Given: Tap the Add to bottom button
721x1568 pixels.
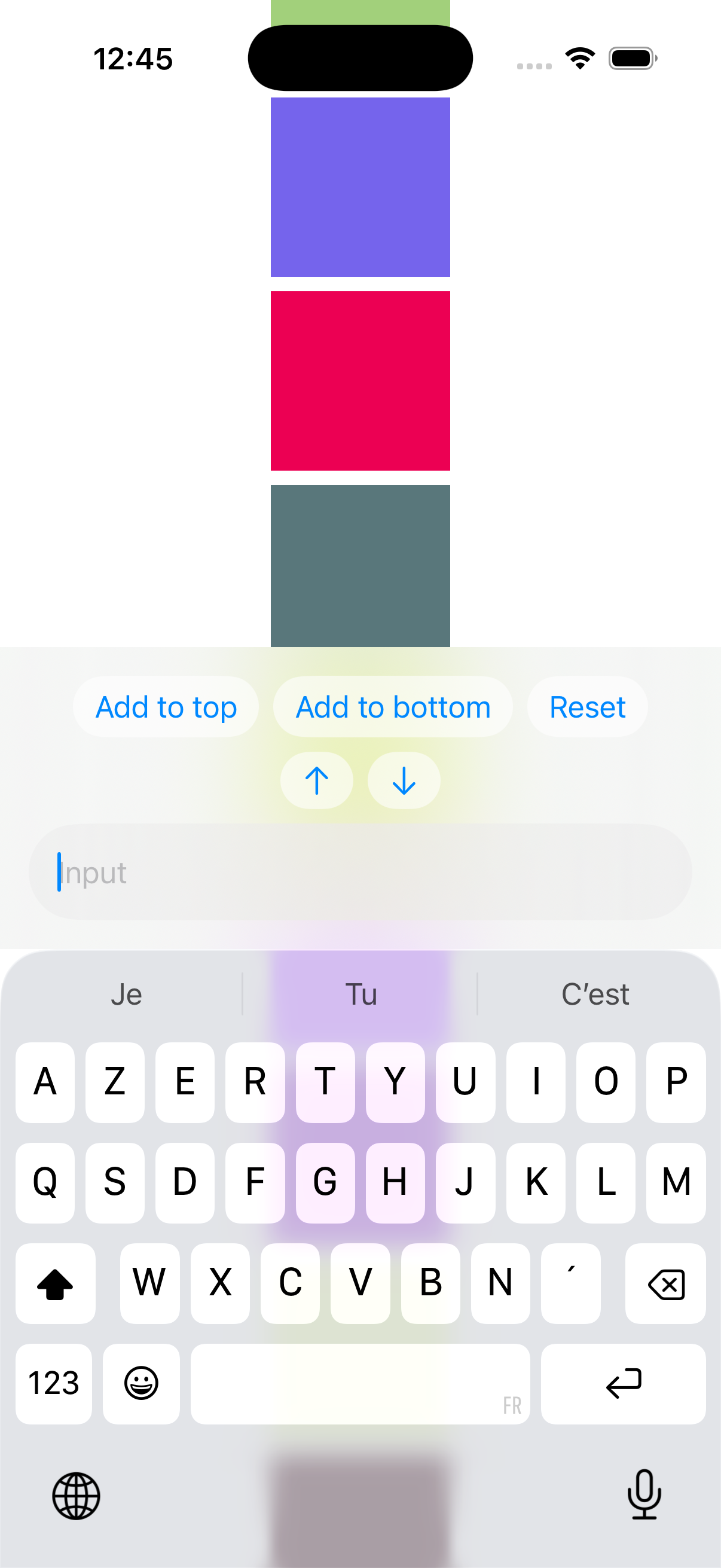Looking at the screenshot, I should click(392, 707).
